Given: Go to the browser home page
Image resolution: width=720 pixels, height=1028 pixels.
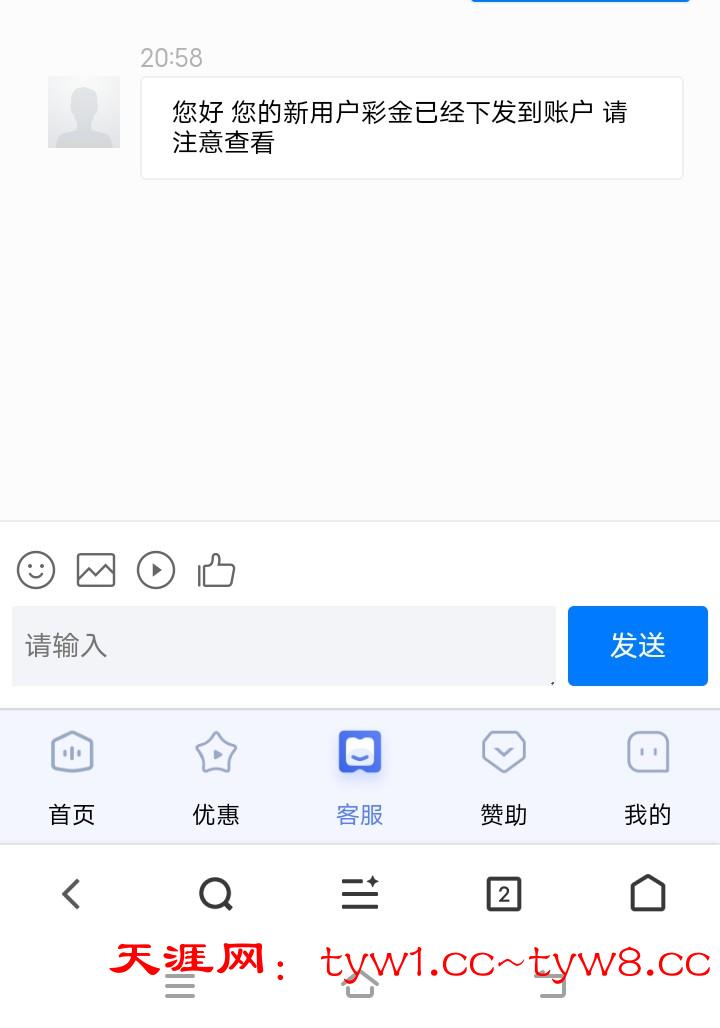Looking at the screenshot, I should pos(647,893).
